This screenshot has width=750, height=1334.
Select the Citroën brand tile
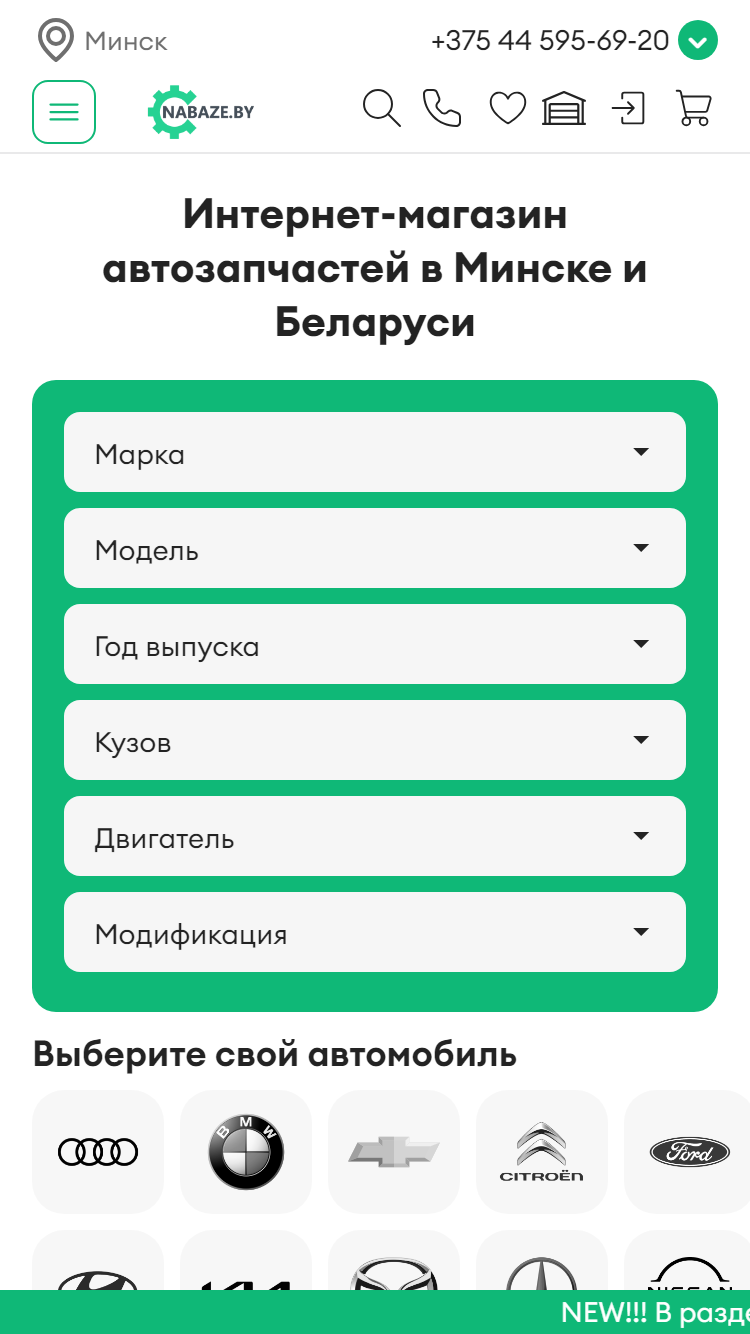(542, 1152)
